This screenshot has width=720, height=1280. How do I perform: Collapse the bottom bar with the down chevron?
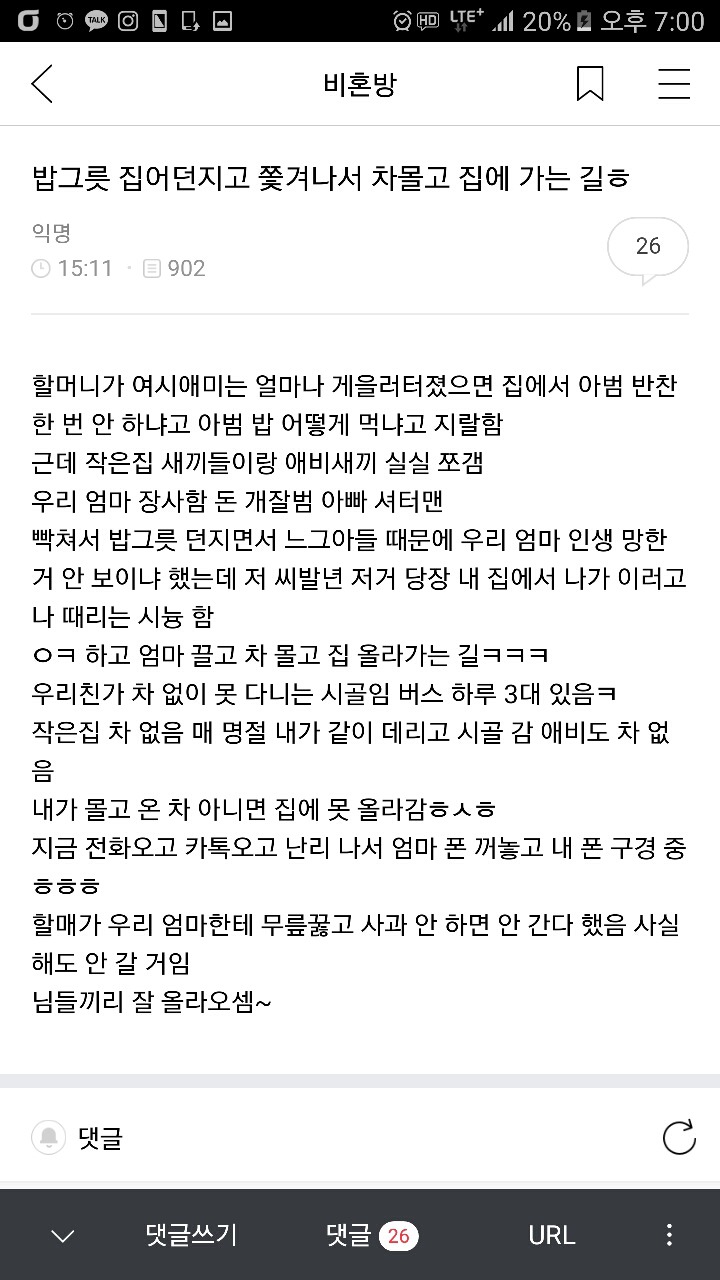click(62, 1236)
